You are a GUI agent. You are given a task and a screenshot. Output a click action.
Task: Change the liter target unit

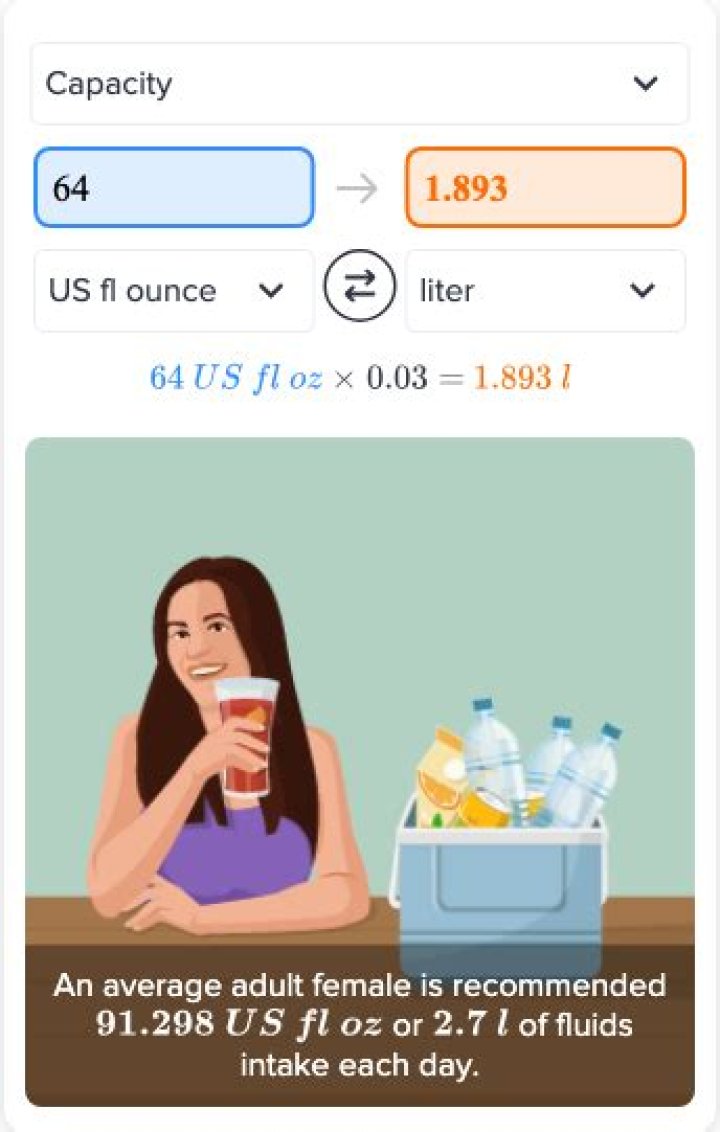click(x=545, y=291)
